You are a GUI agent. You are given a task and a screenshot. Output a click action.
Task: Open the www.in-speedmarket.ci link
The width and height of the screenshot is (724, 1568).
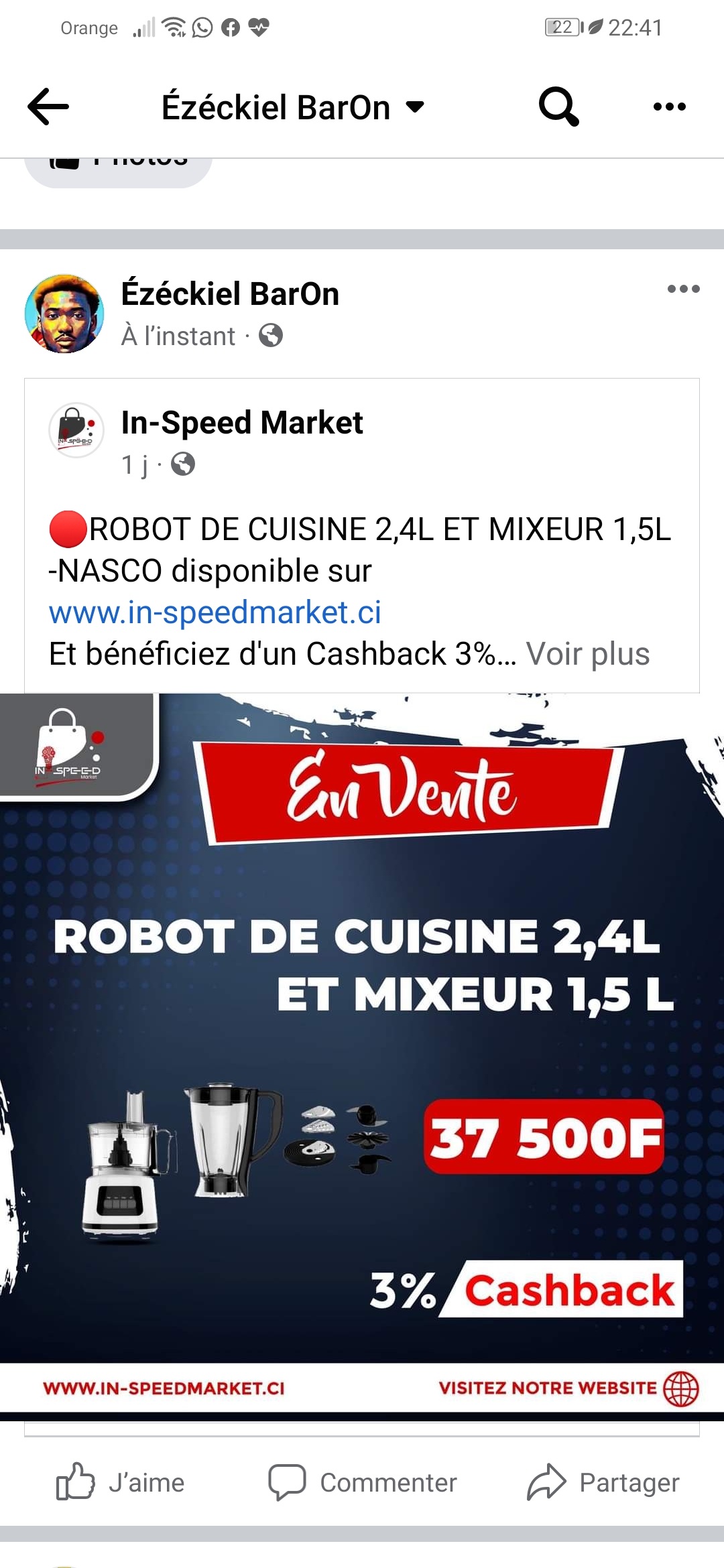point(215,612)
